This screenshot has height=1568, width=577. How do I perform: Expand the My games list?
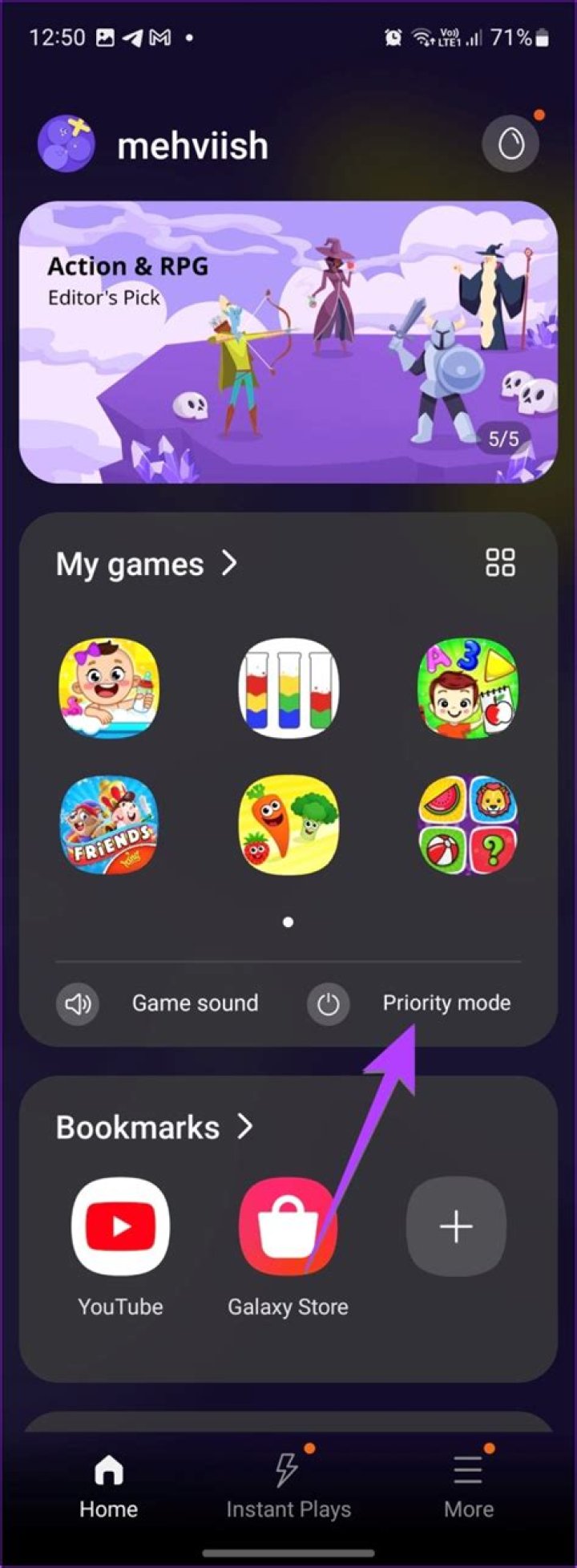coord(147,564)
